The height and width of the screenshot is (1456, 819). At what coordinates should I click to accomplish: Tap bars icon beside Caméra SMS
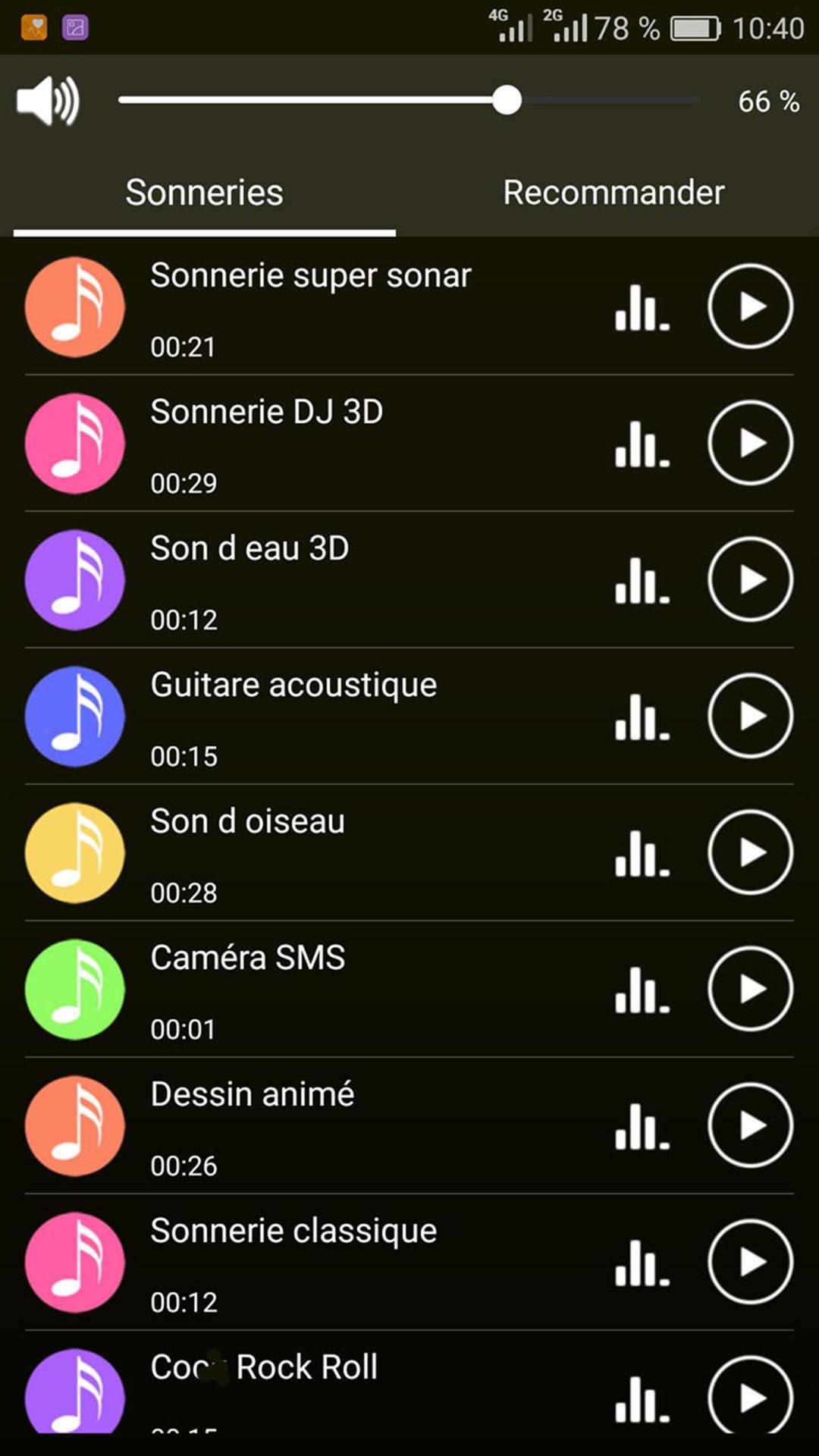[642, 990]
